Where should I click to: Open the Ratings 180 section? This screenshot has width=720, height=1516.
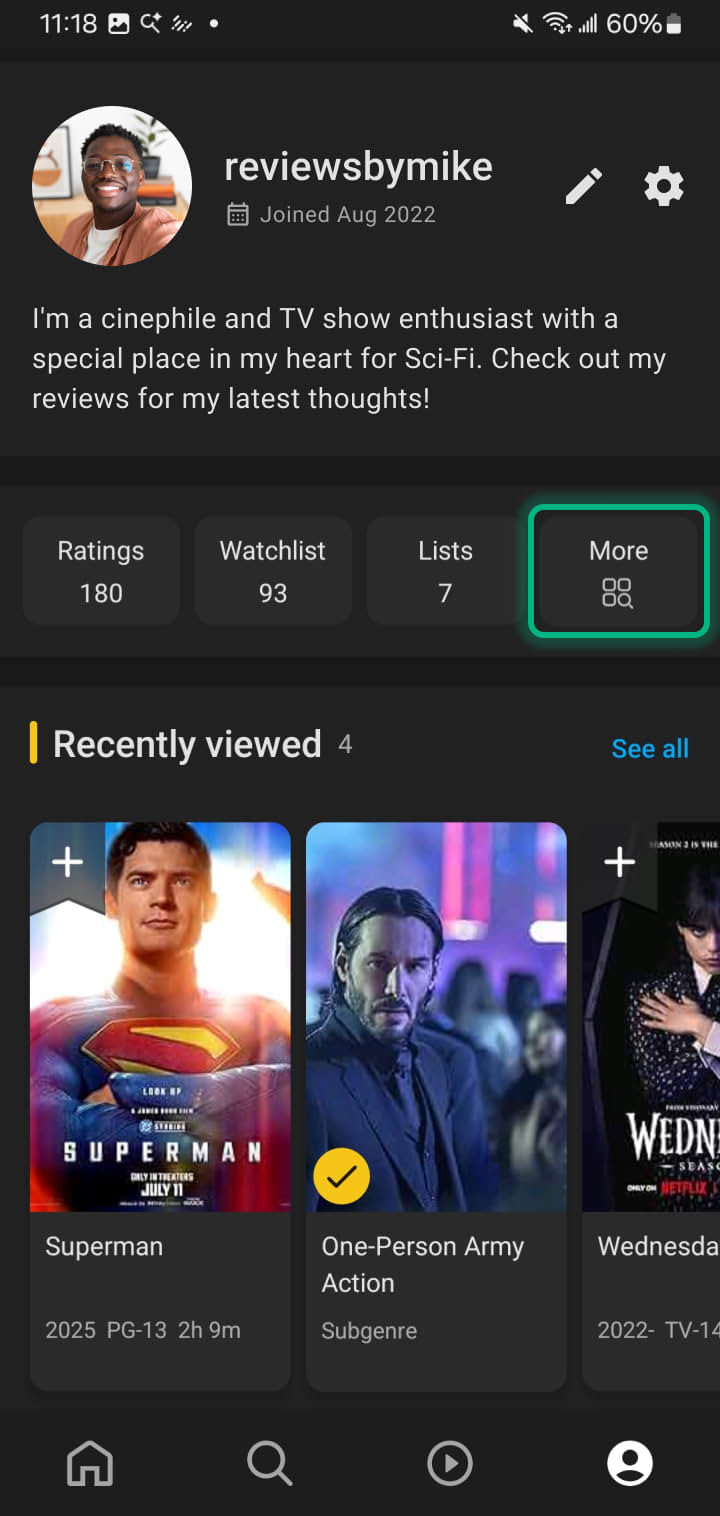pyautogui.click(x=101, y=570)
